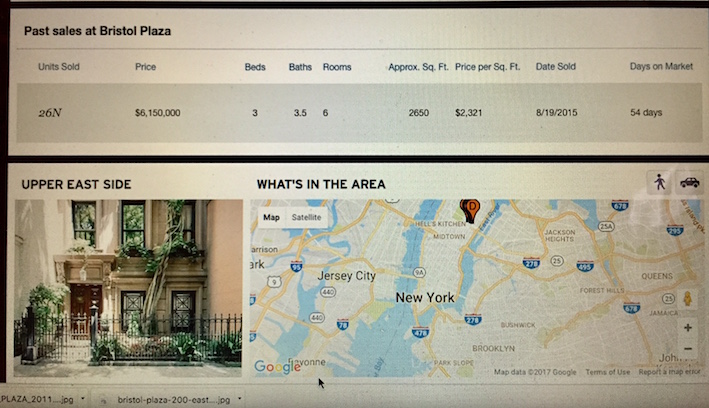
Task: Open the sold unit 26N listing
Action: tap(50, 113)
